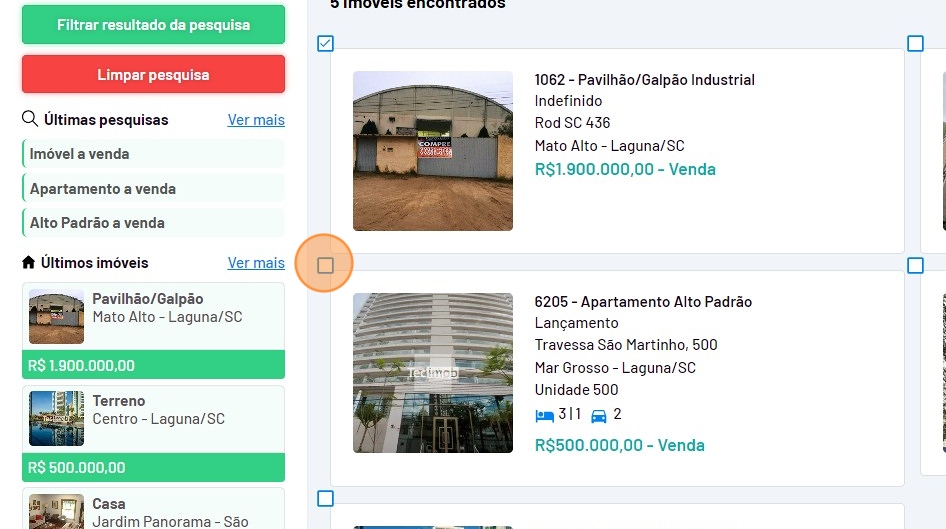
Task: Select recent search Imóvel a venda
Action: [x=153, y=154]
